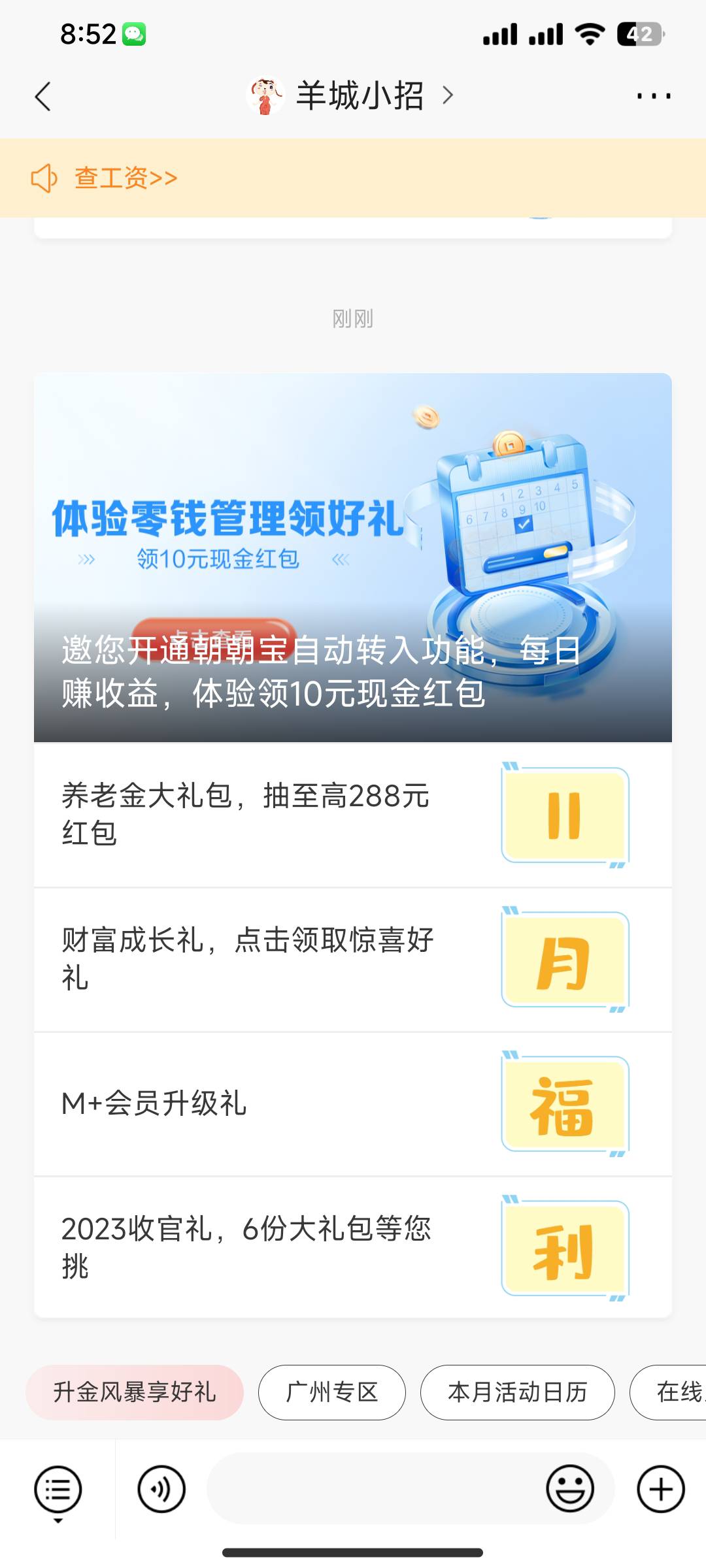Image resolution: width=706 pixels, height=1568 pixels.
Task: Select the 广州专区 chip
Action: [332, 1392]
